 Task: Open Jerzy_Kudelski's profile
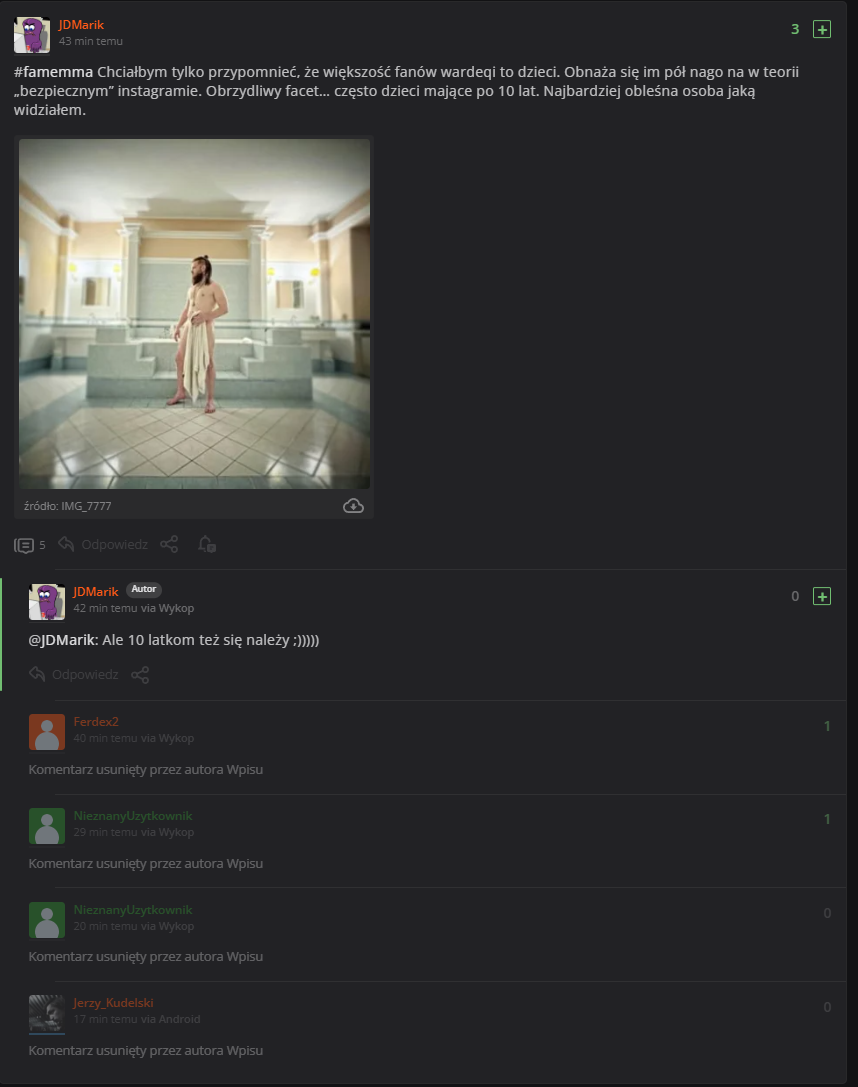113,1003
